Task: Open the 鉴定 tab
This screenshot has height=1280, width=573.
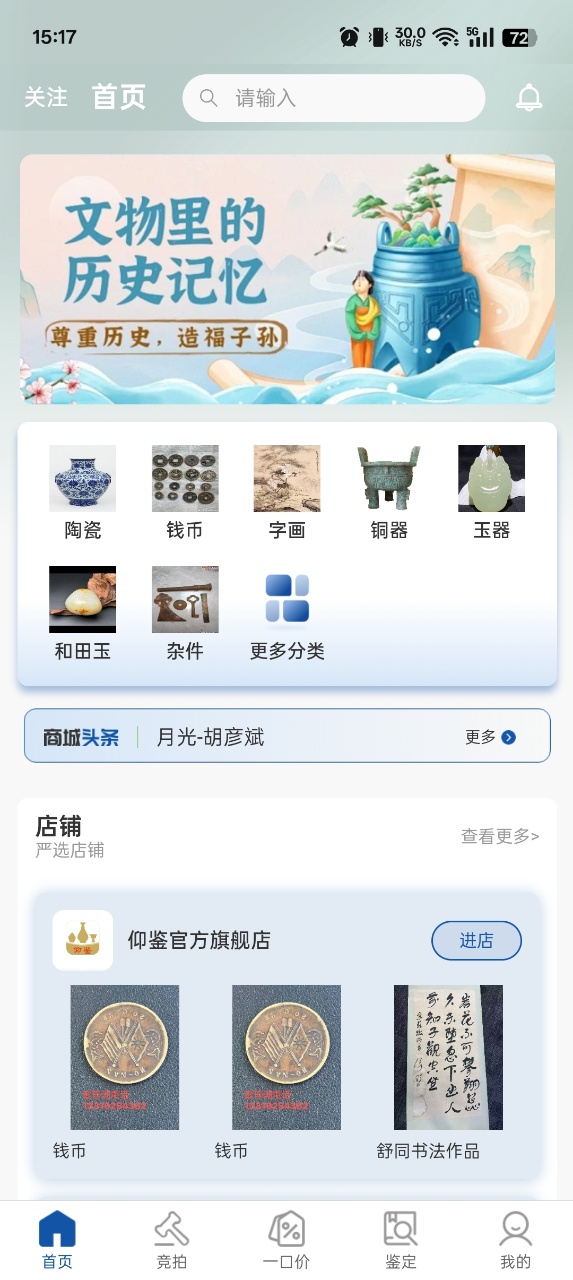Action: click(401, 1240)
